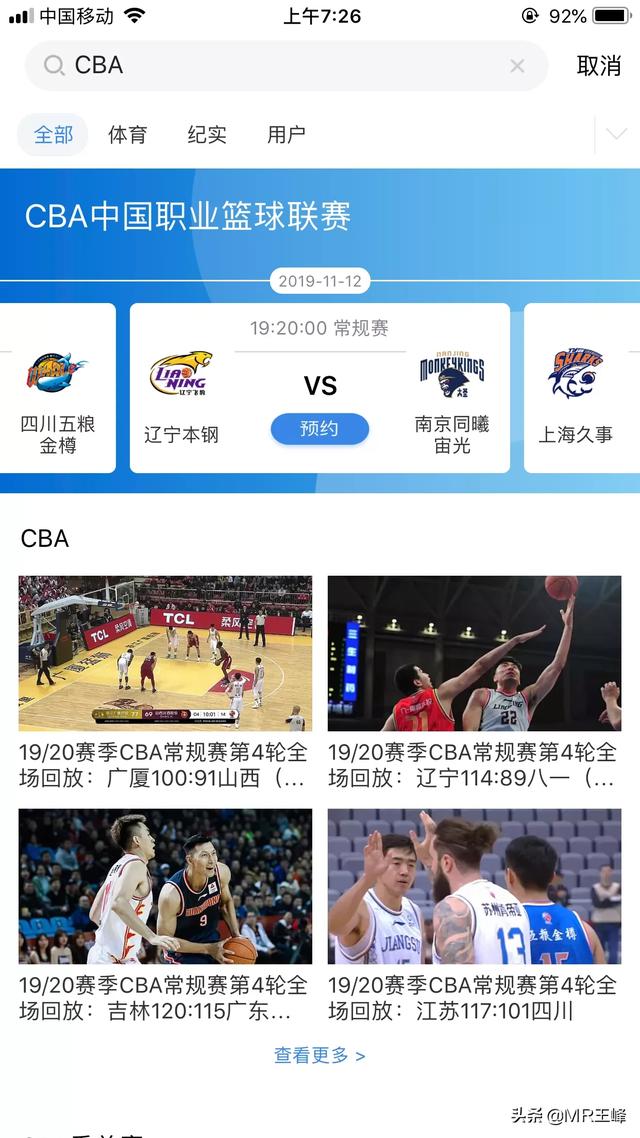Screen dimensions: 640x1138
Task: Expand the category dropdown arrow
Action: tap(616, 135)
